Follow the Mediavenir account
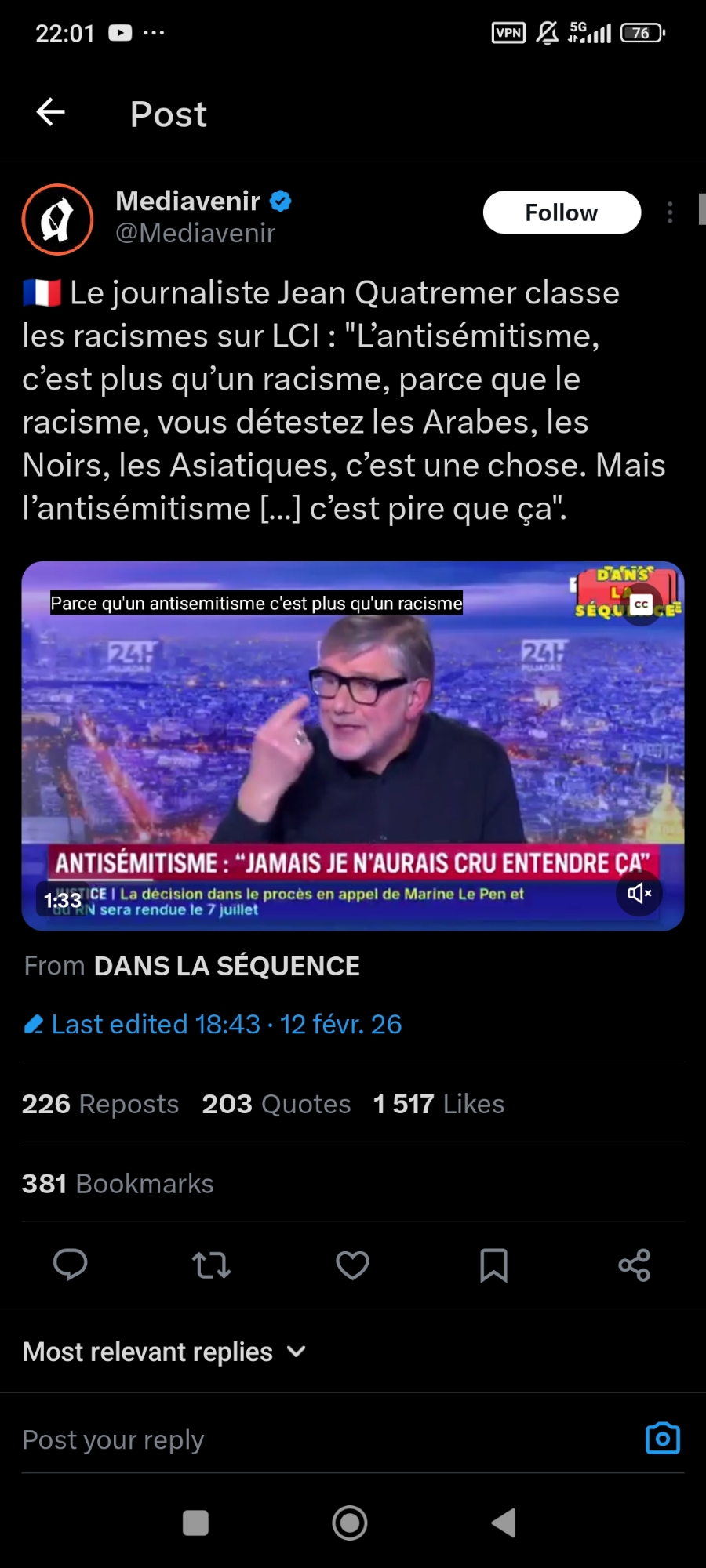The height and width of the screenshot is (1568, 706). [x=562, y=212]
